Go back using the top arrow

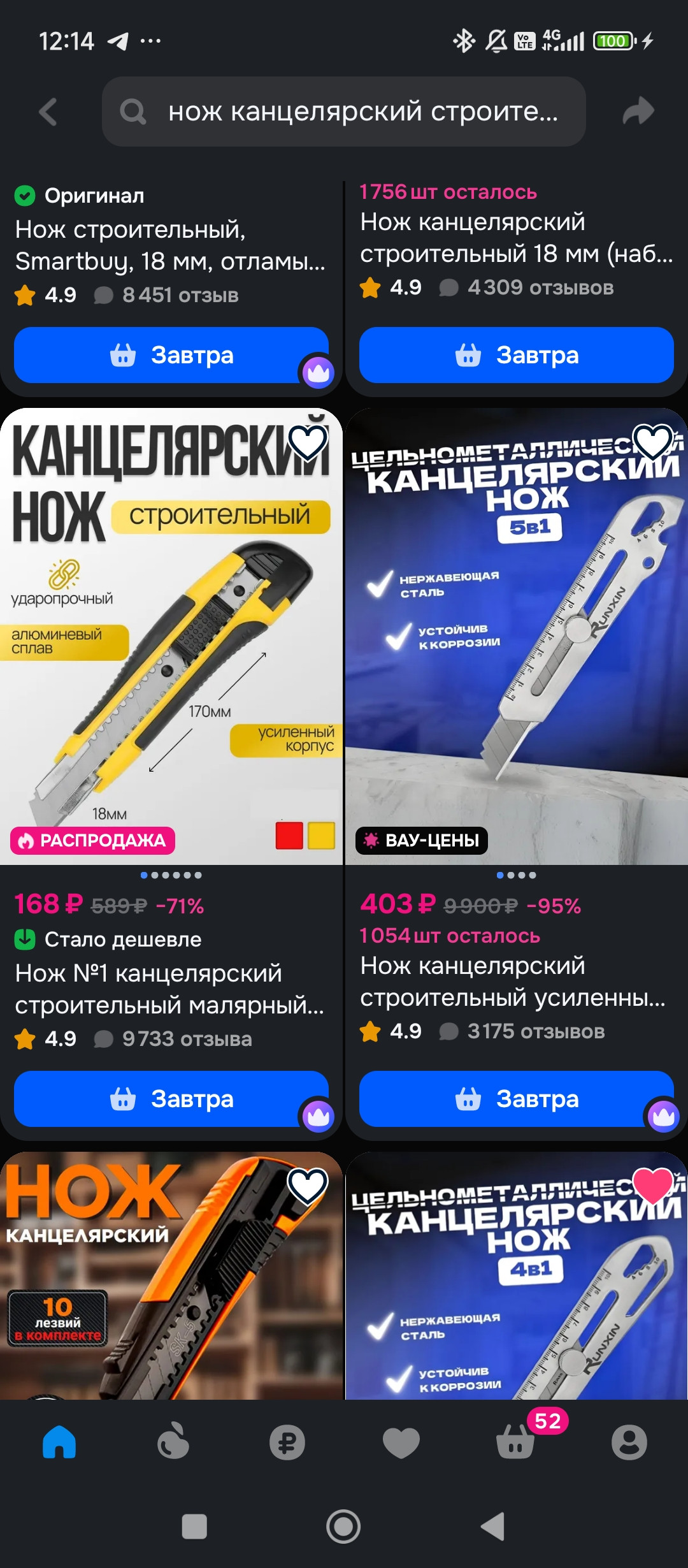[x=48, y=112]
